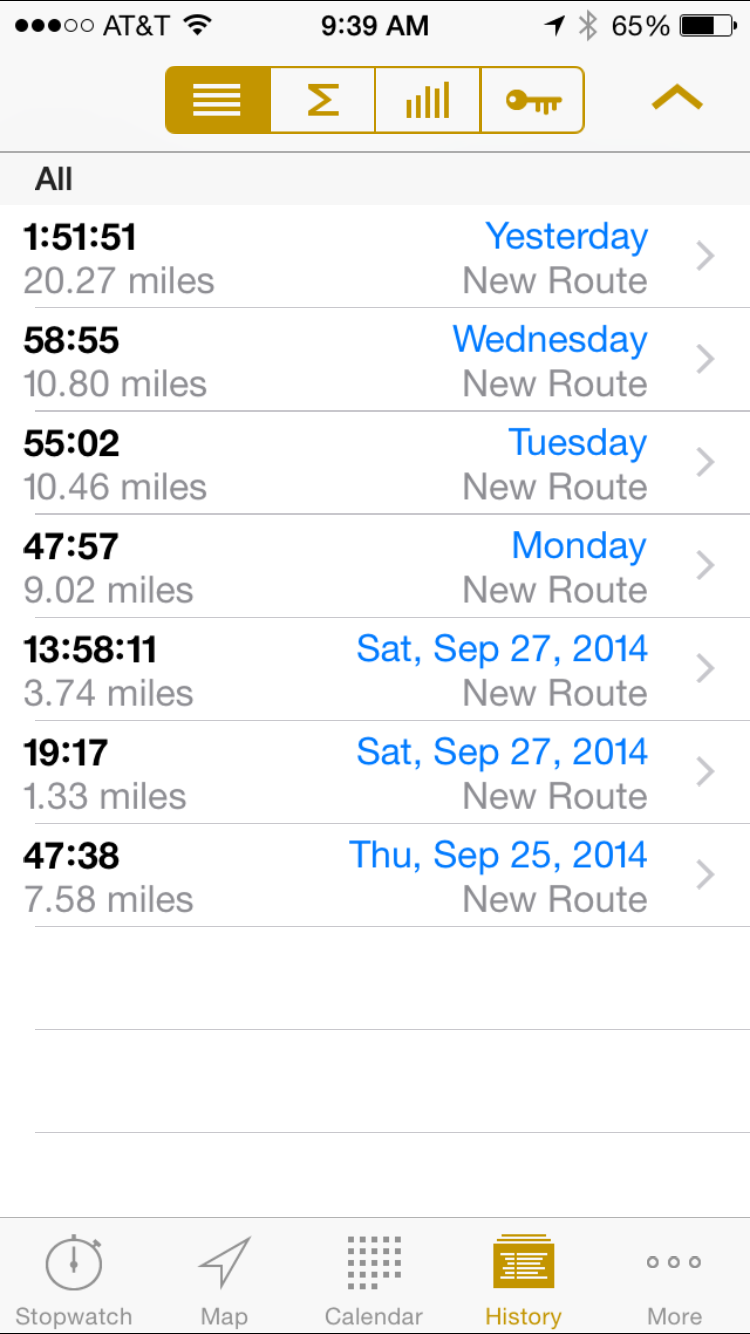Switch to the summation totals segment
The image size is (750, 1334).
323,100
